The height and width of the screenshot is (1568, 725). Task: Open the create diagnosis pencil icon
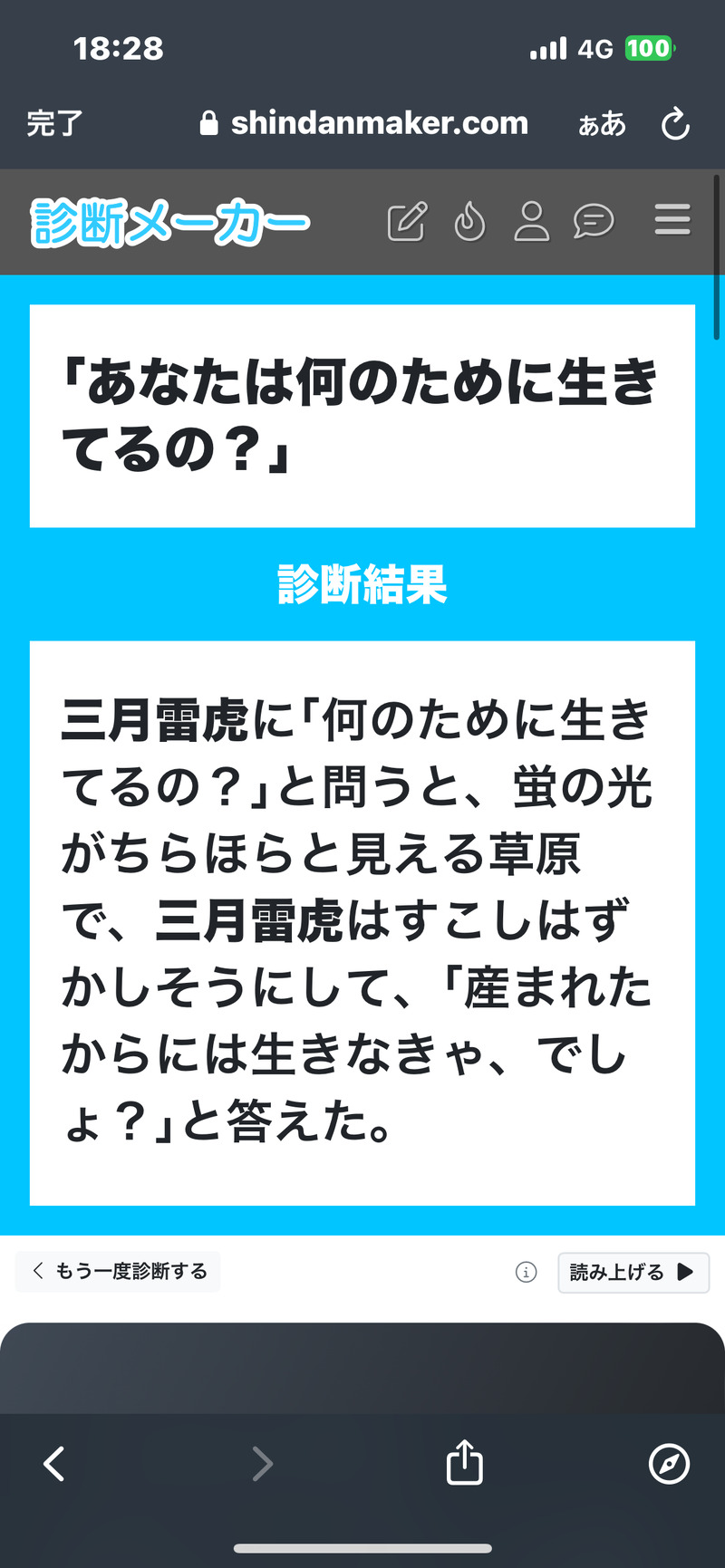pyautogui.click(x=406, y=222)
